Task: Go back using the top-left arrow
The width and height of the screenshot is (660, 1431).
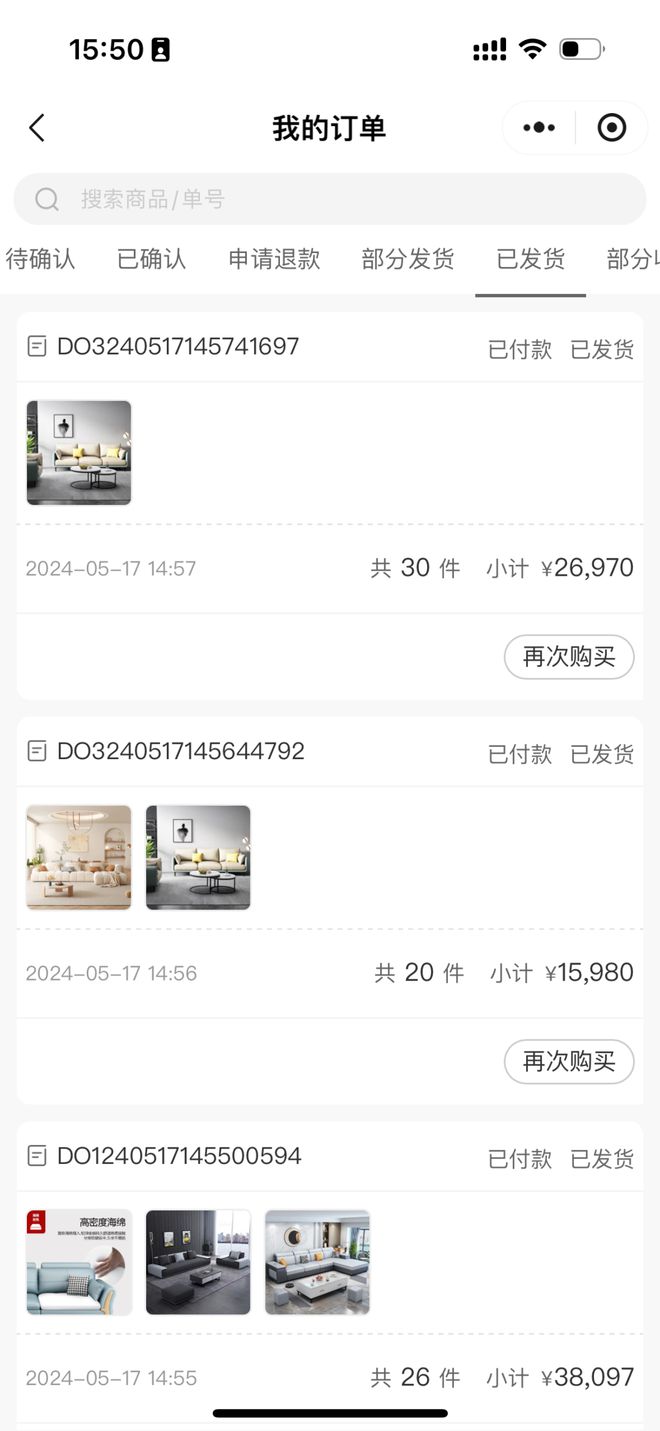Action: (x=37, y=128)
